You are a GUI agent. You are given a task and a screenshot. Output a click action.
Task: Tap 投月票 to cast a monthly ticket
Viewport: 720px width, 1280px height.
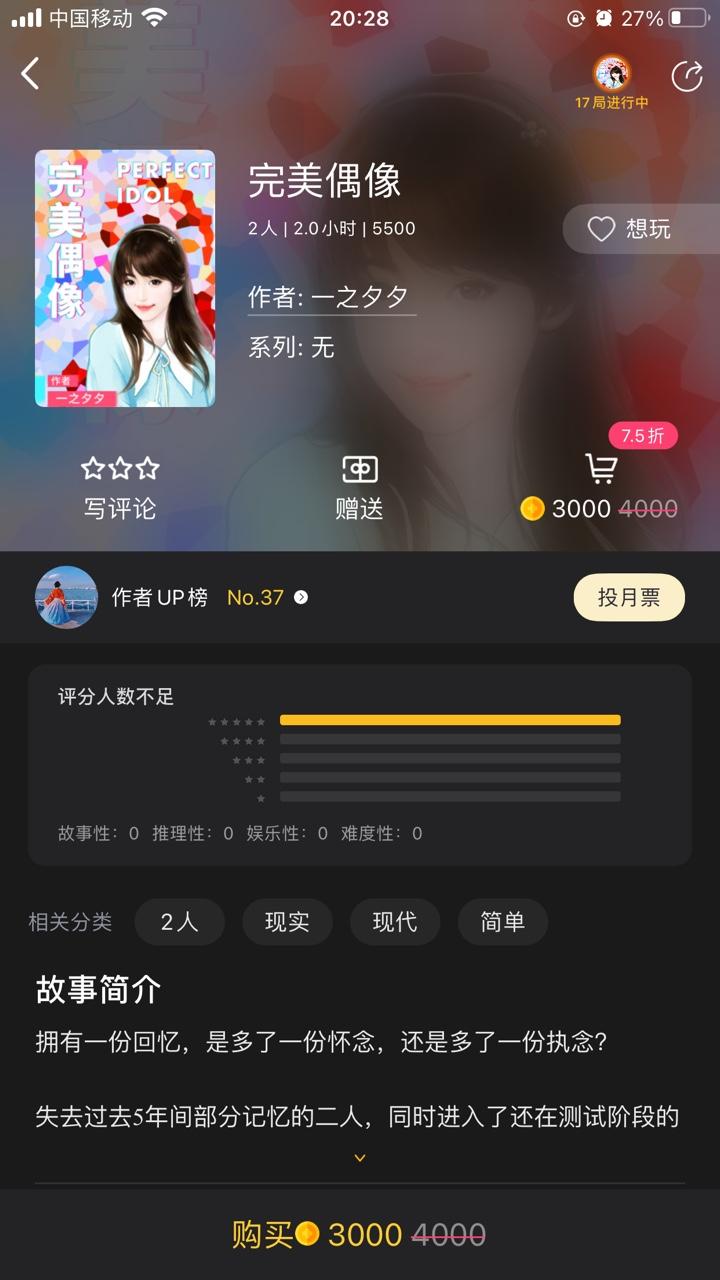(628, 597)
